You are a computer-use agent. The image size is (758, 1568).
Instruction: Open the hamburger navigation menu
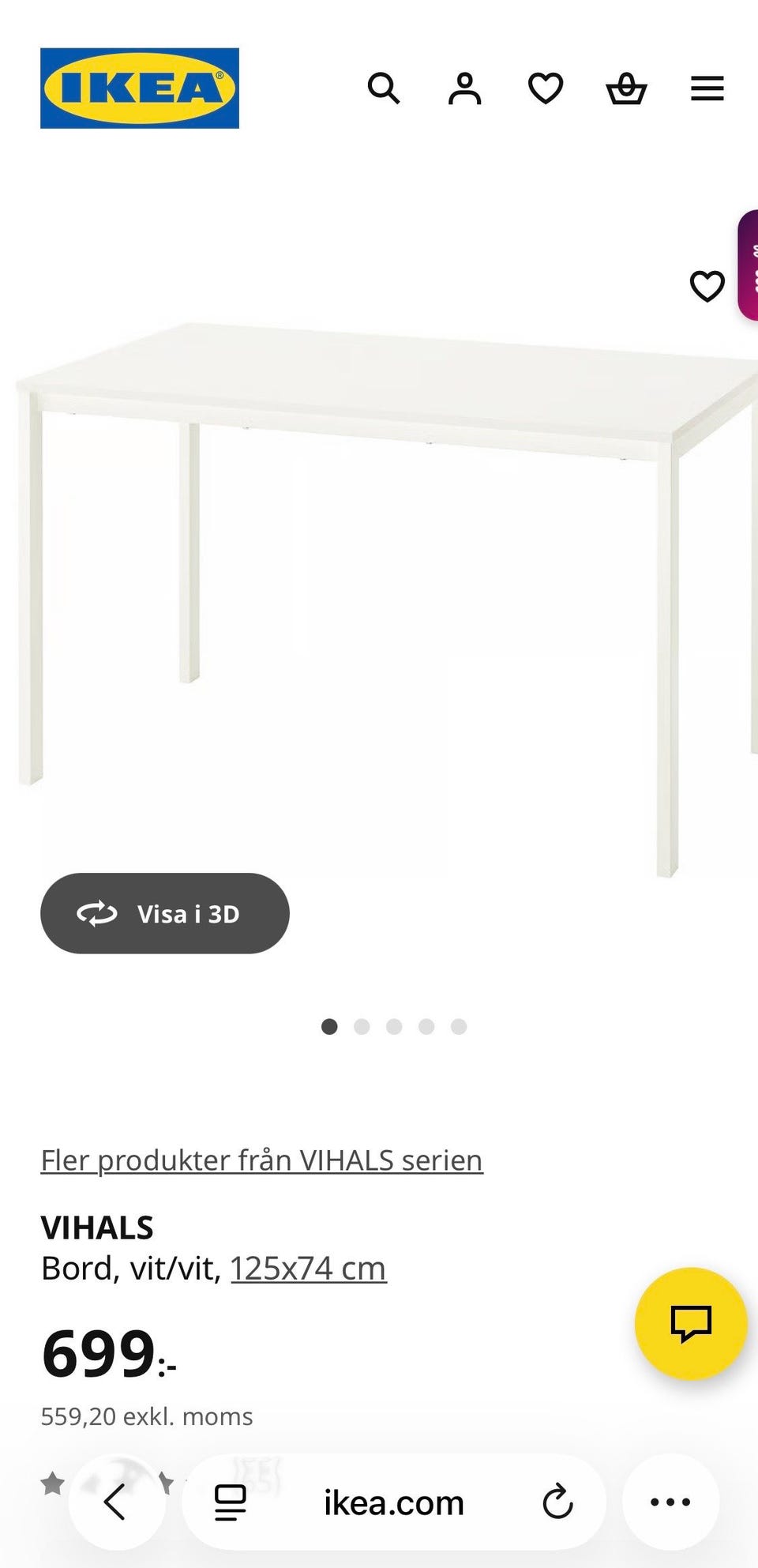tap(707, 89)
